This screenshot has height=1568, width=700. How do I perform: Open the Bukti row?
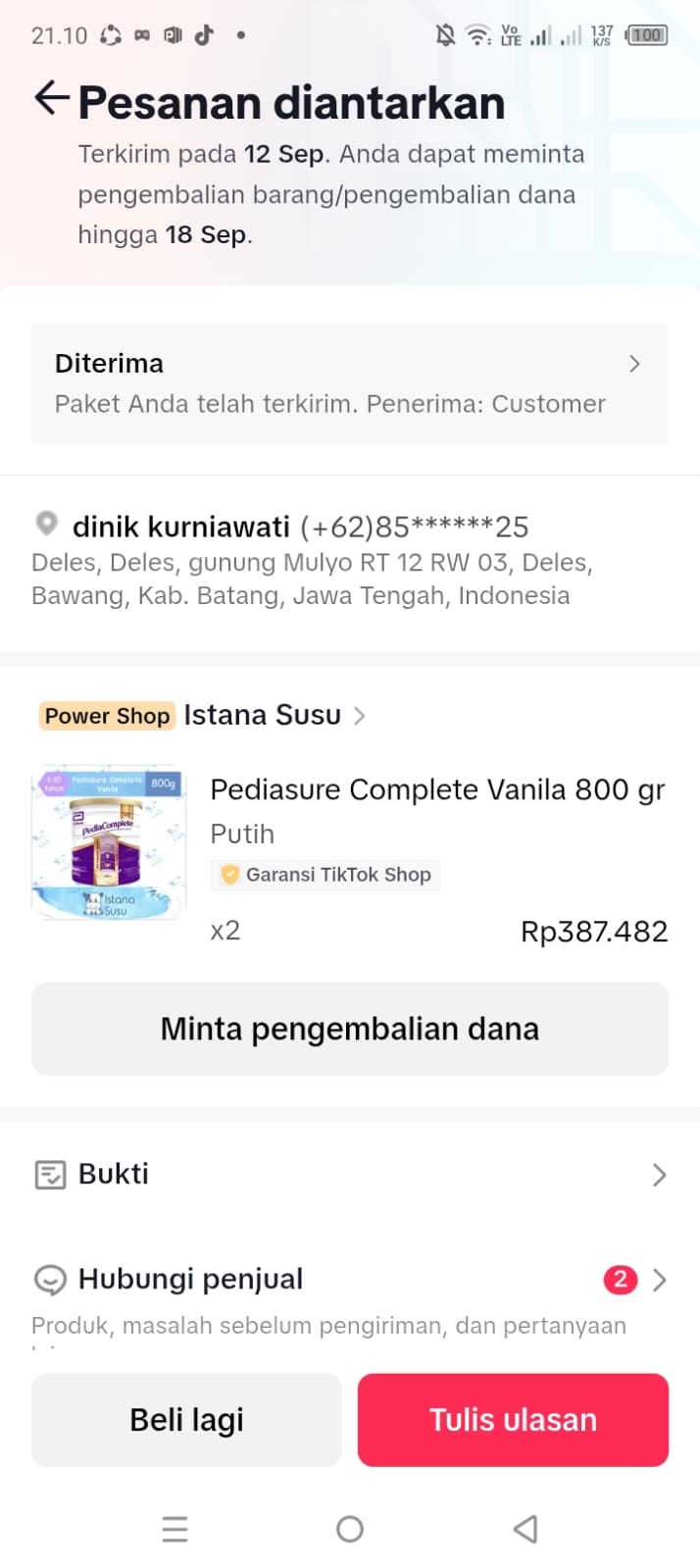pyautogui.click(x=349, y=1174)
